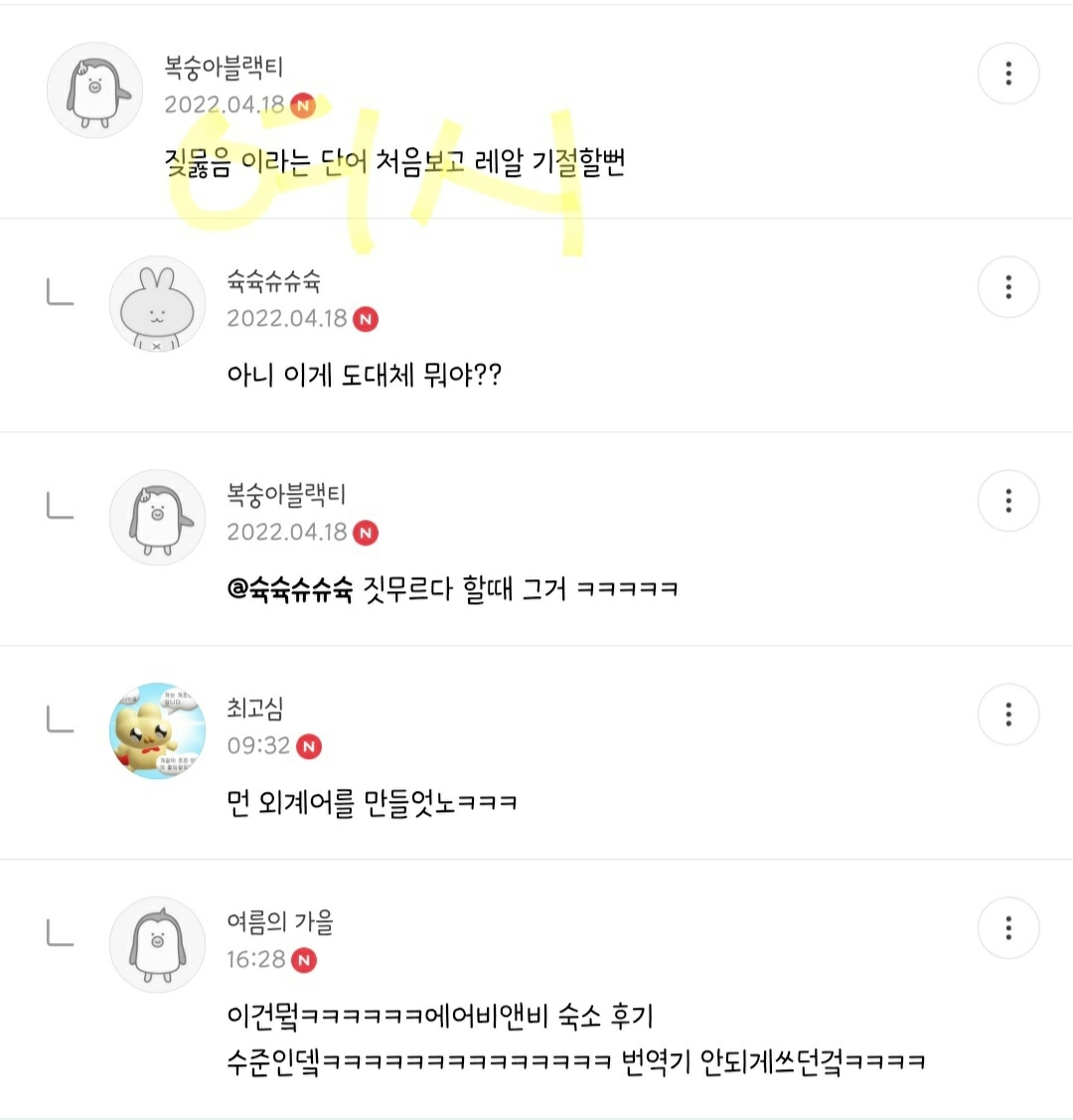Tap the @슉슉슈슈슉 mention link

point(290,588)
